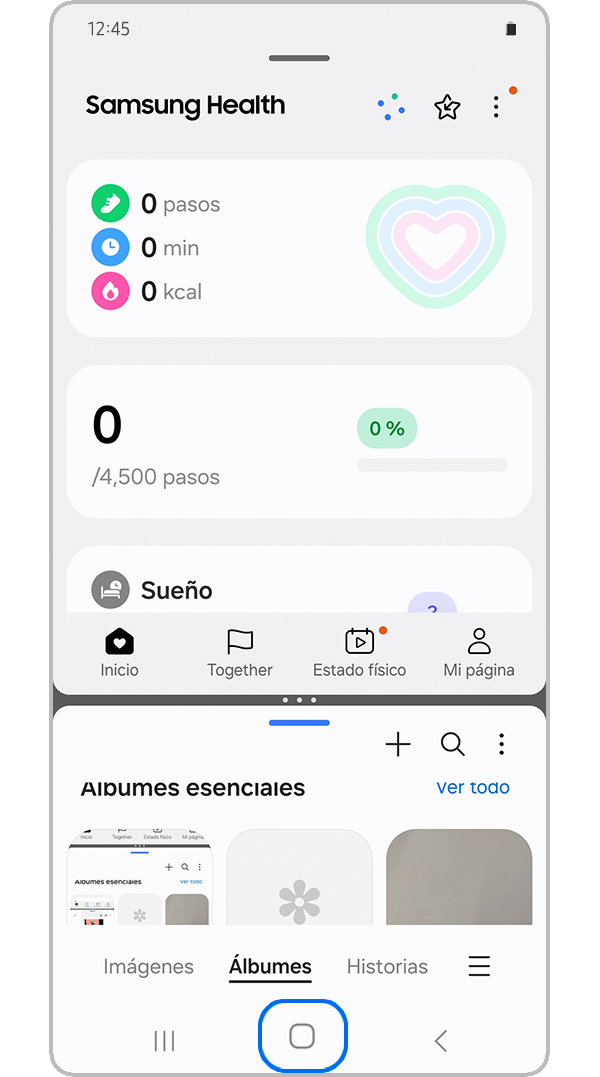
Task: Open the daily activity heart card
Action: click(299, 248)
